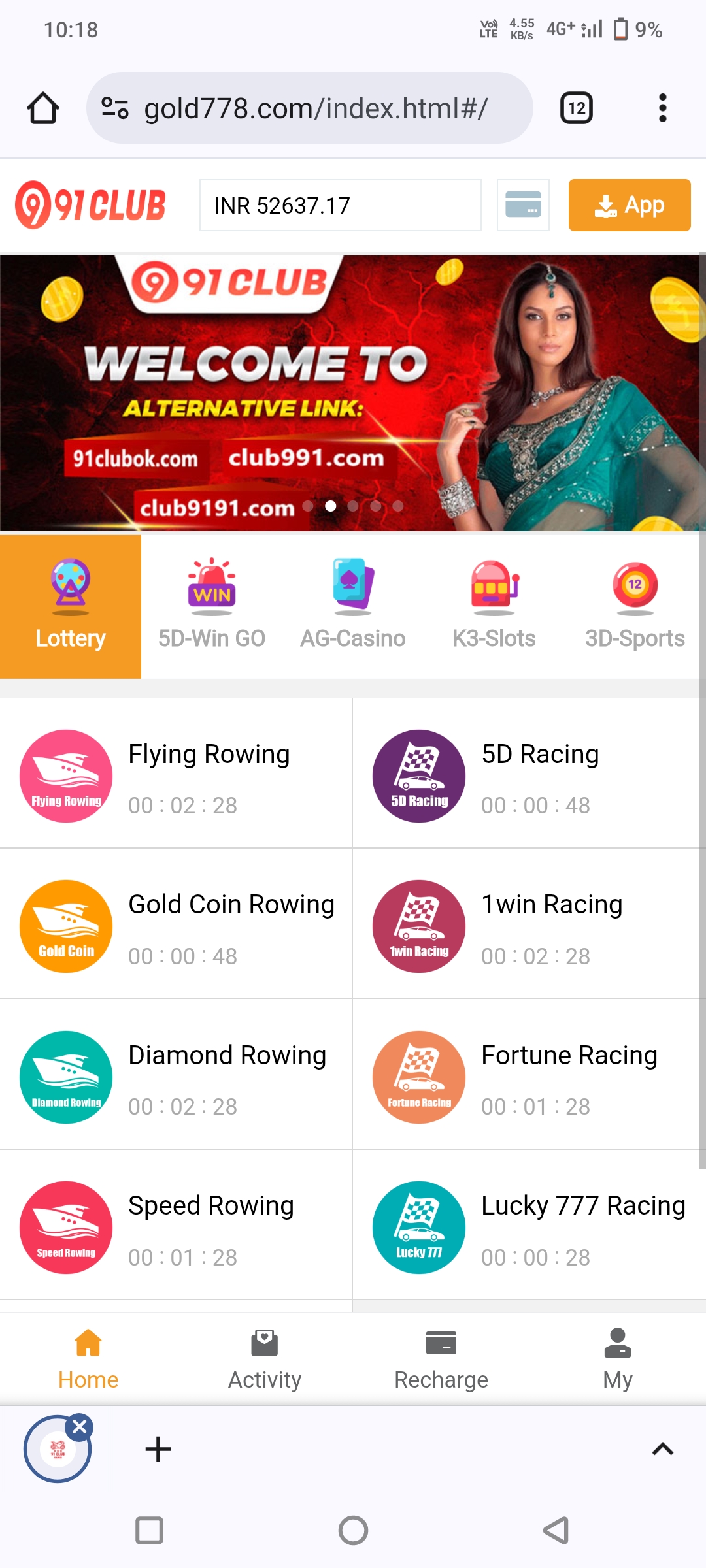Image resolution: width=706 pixels, height=1568 pixels.
Task: Open the wallet card icon
Action: click(523, 205)
